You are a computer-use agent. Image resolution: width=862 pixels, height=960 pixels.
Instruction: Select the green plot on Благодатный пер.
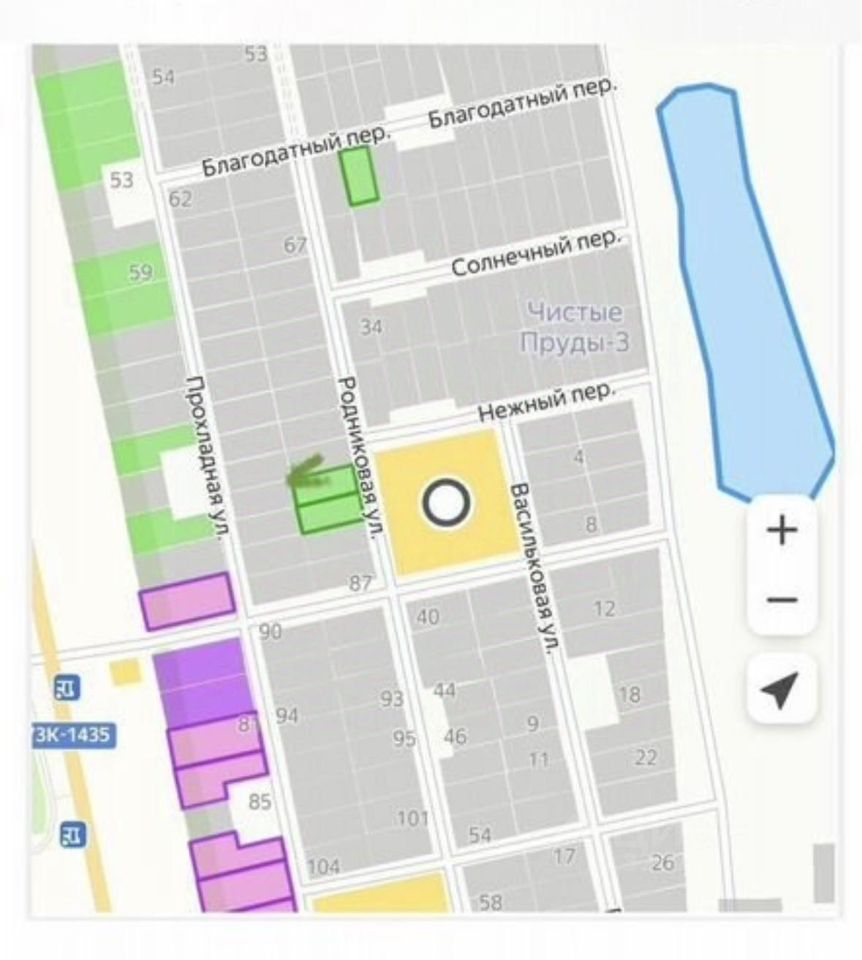click(x=358, y=176)
